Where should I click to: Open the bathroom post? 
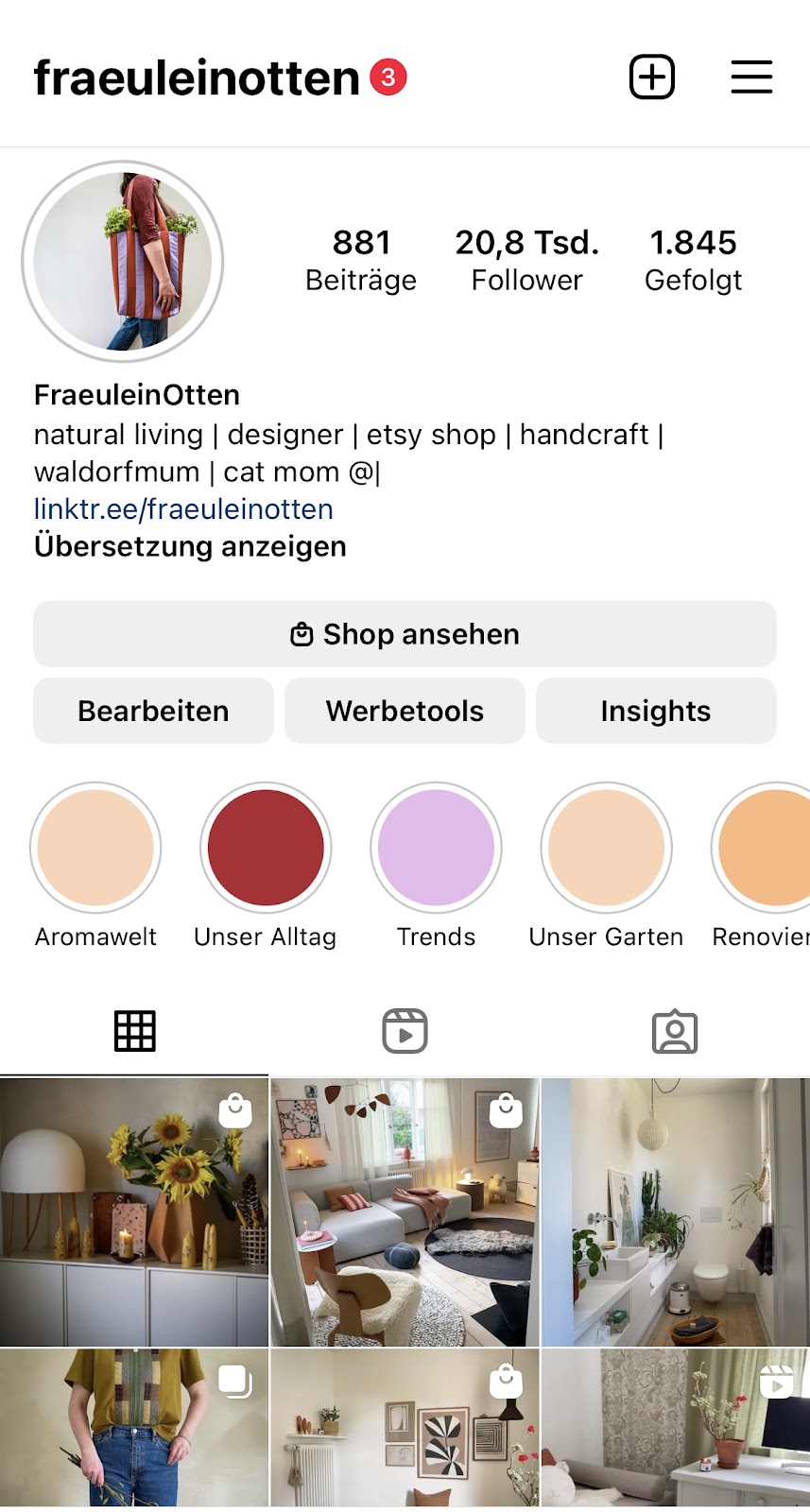point(675,1212)
